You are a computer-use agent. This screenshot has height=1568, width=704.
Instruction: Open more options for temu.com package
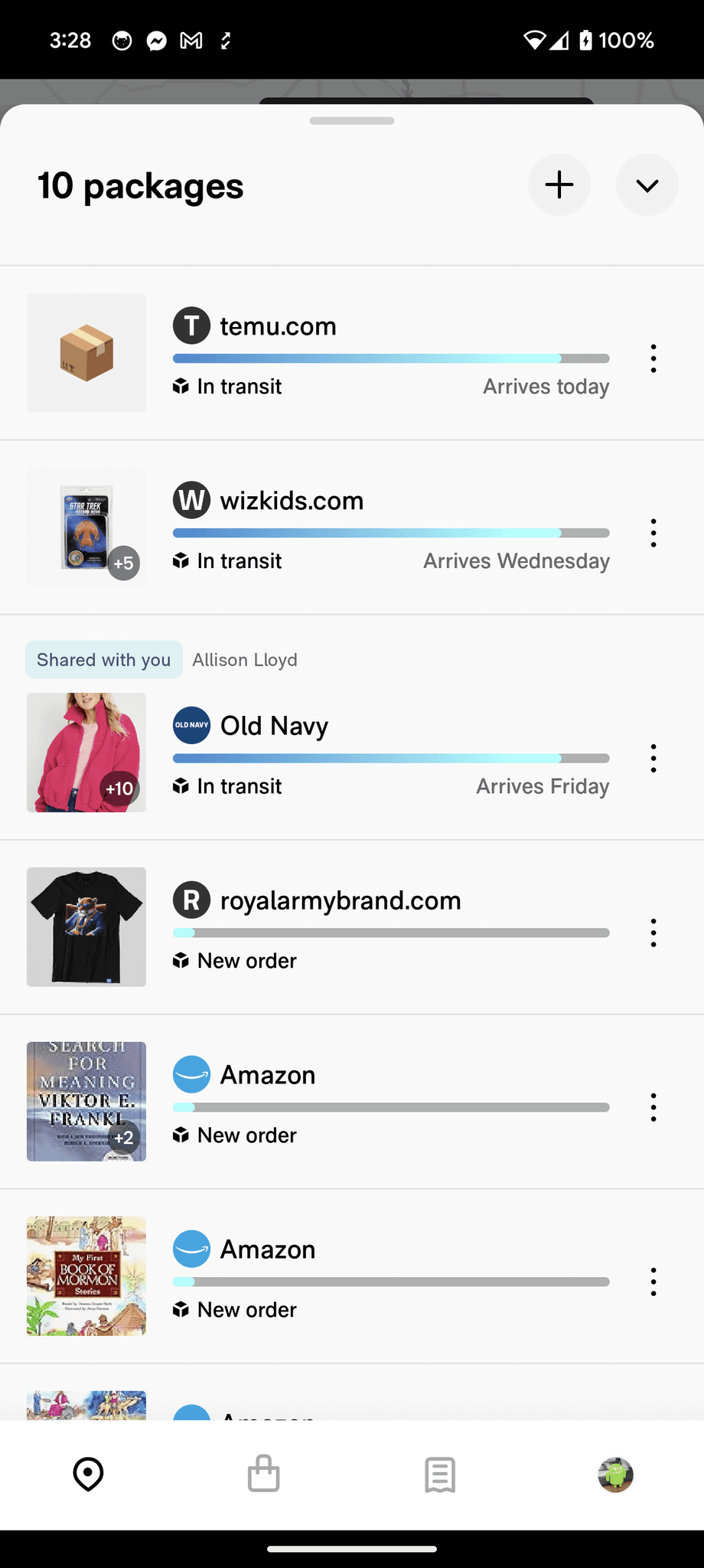click(x=653, y=358)
